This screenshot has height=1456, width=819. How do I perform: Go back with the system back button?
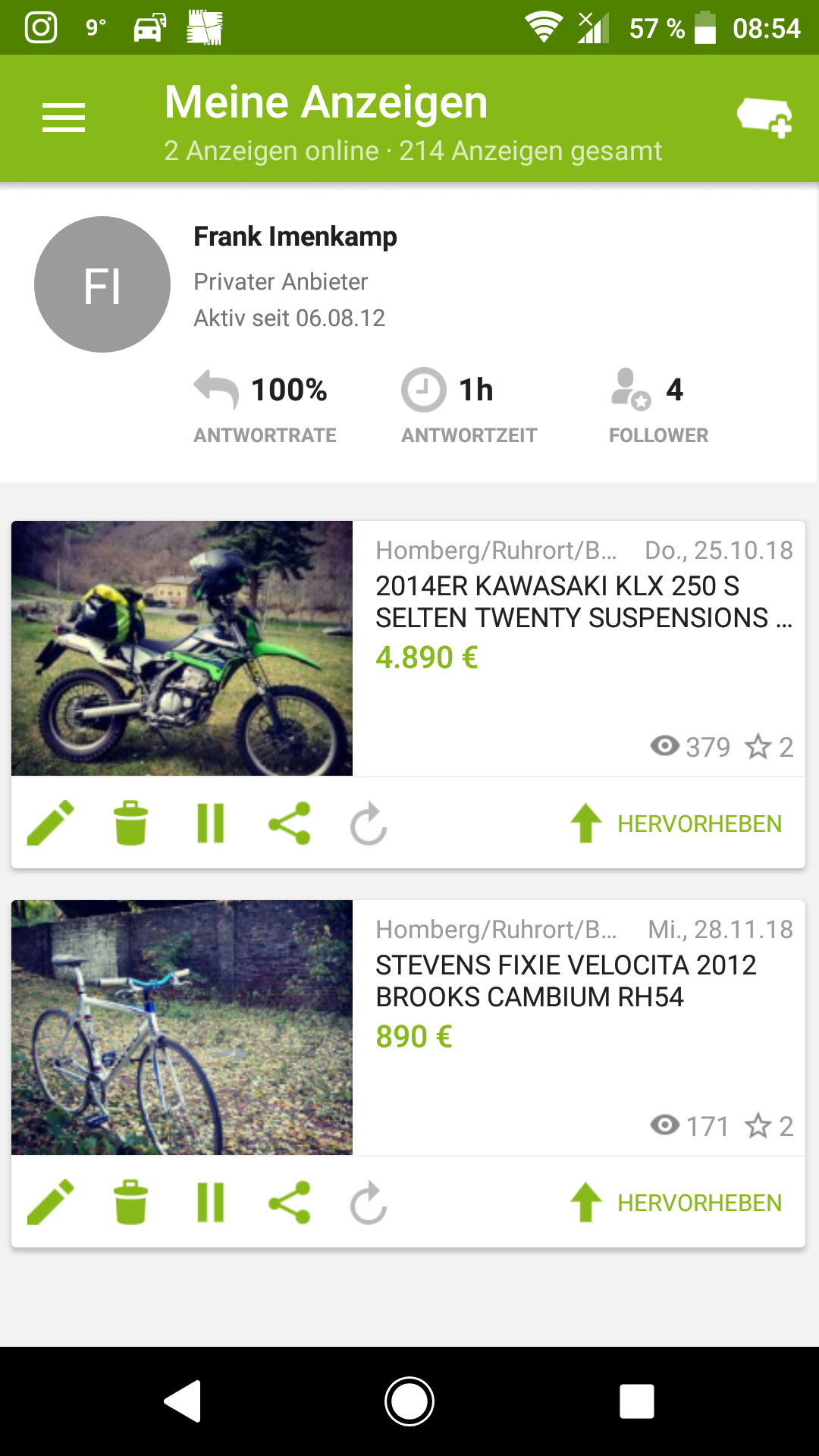183,1401
